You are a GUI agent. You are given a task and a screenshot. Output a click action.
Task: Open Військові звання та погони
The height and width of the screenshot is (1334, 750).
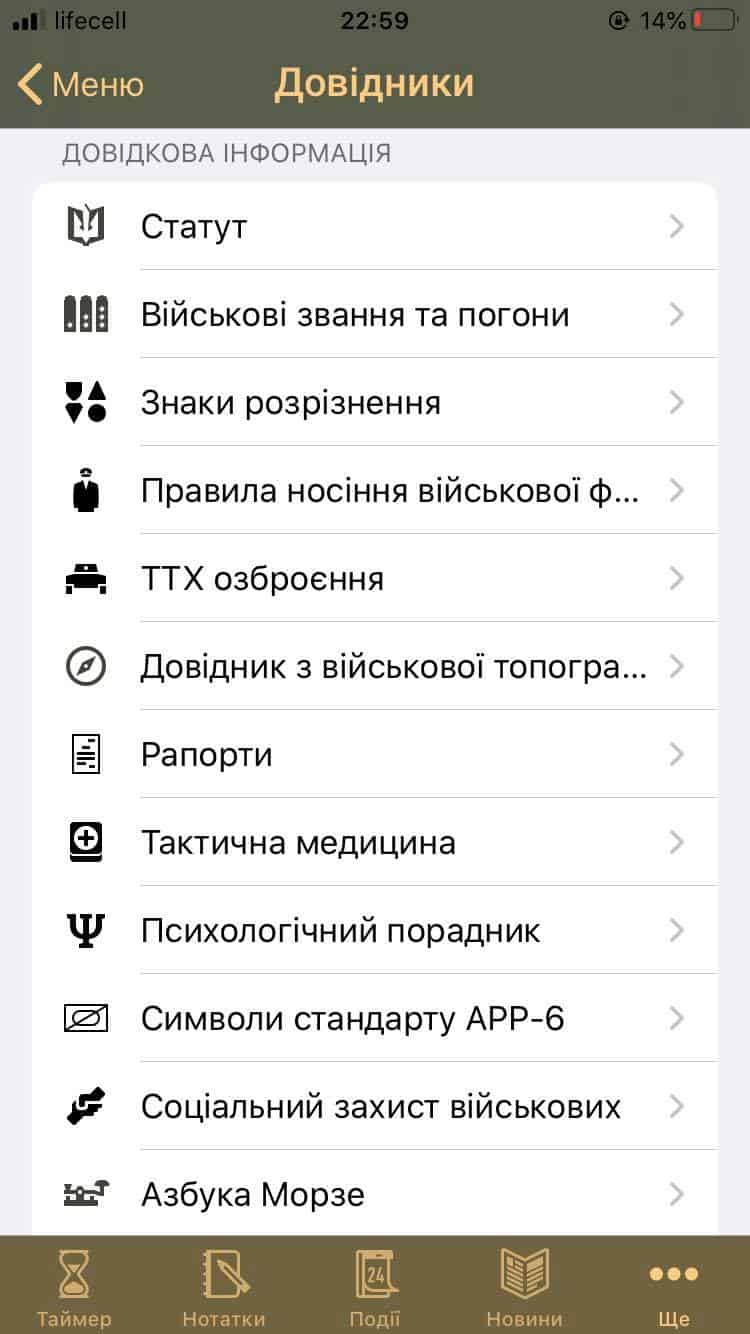pos(375,315)
